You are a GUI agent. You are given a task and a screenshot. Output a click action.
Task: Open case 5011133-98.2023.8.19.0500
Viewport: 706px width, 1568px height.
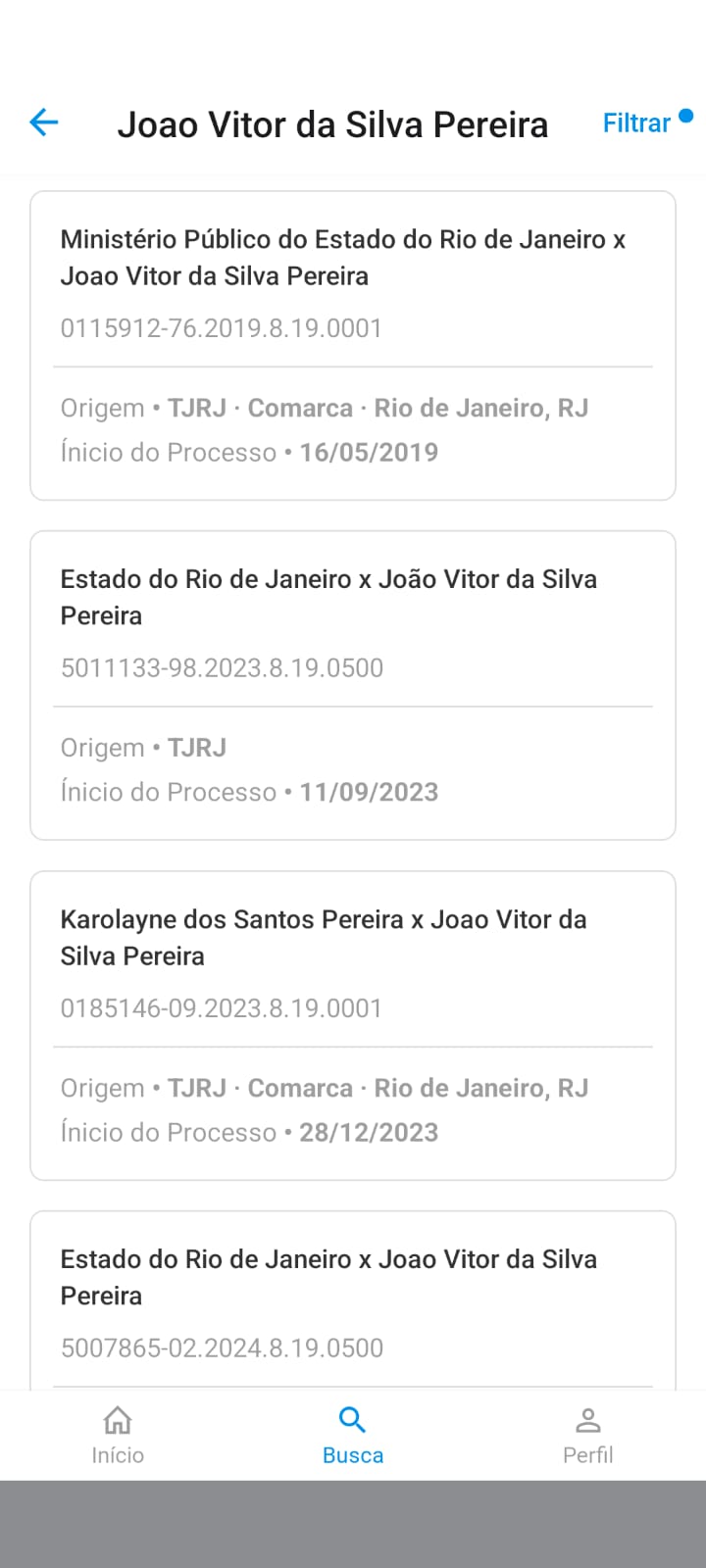pos(353,685)
